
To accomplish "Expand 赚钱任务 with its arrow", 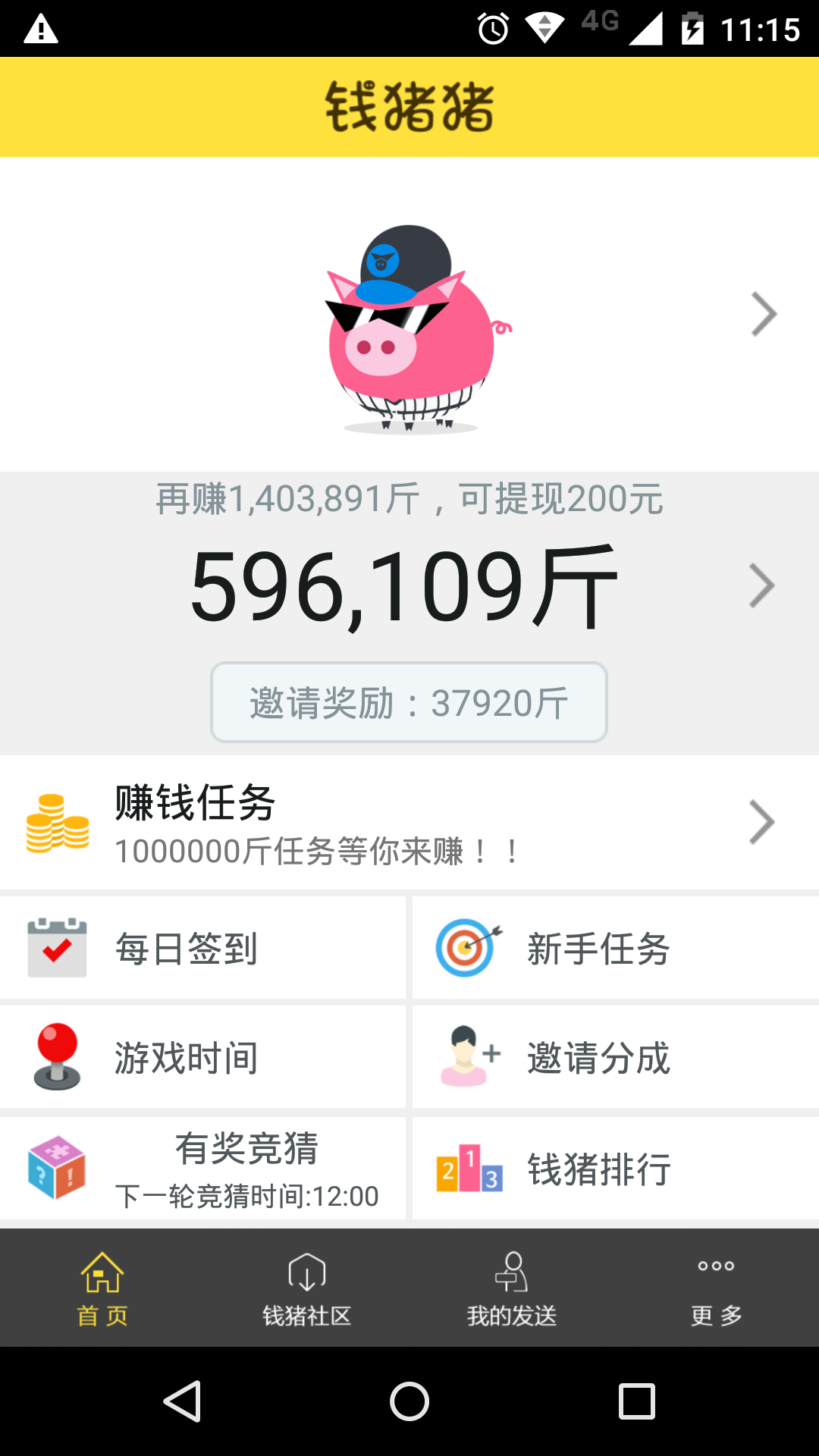I will 764,821.
